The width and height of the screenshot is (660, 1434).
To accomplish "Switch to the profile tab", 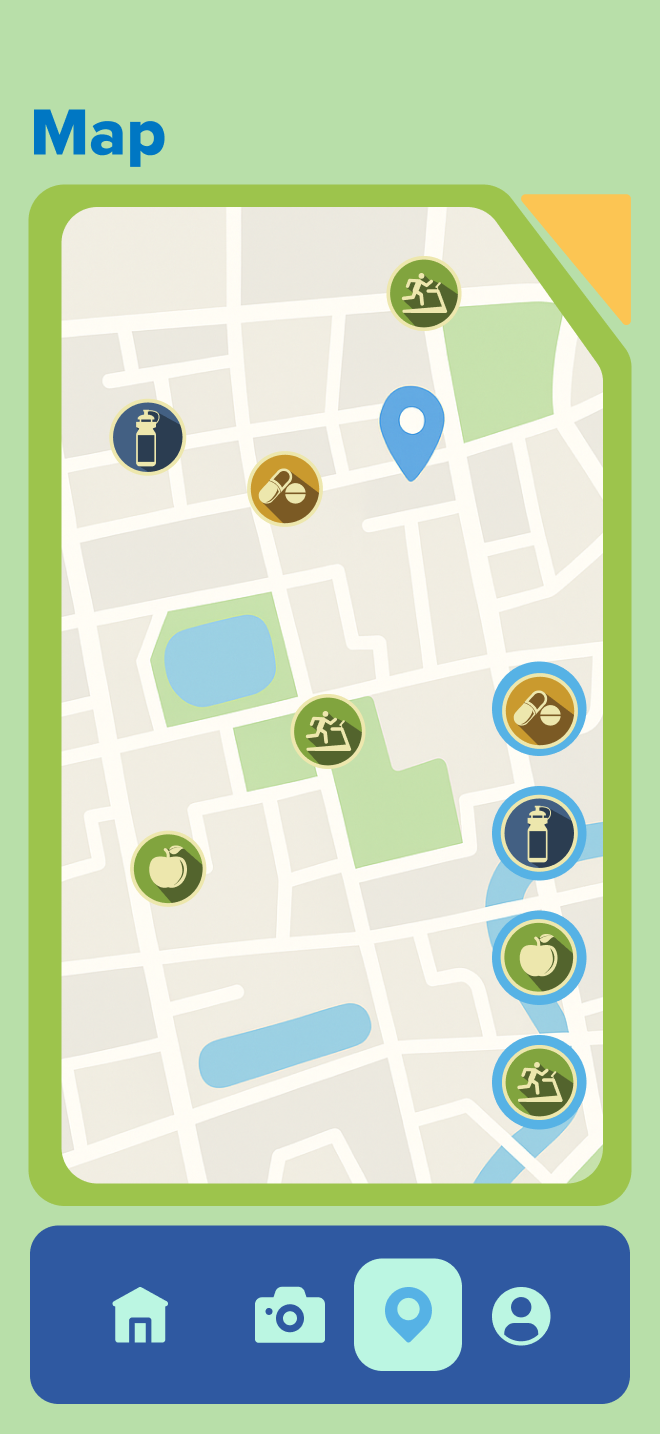I will (x=521, y=1315).
